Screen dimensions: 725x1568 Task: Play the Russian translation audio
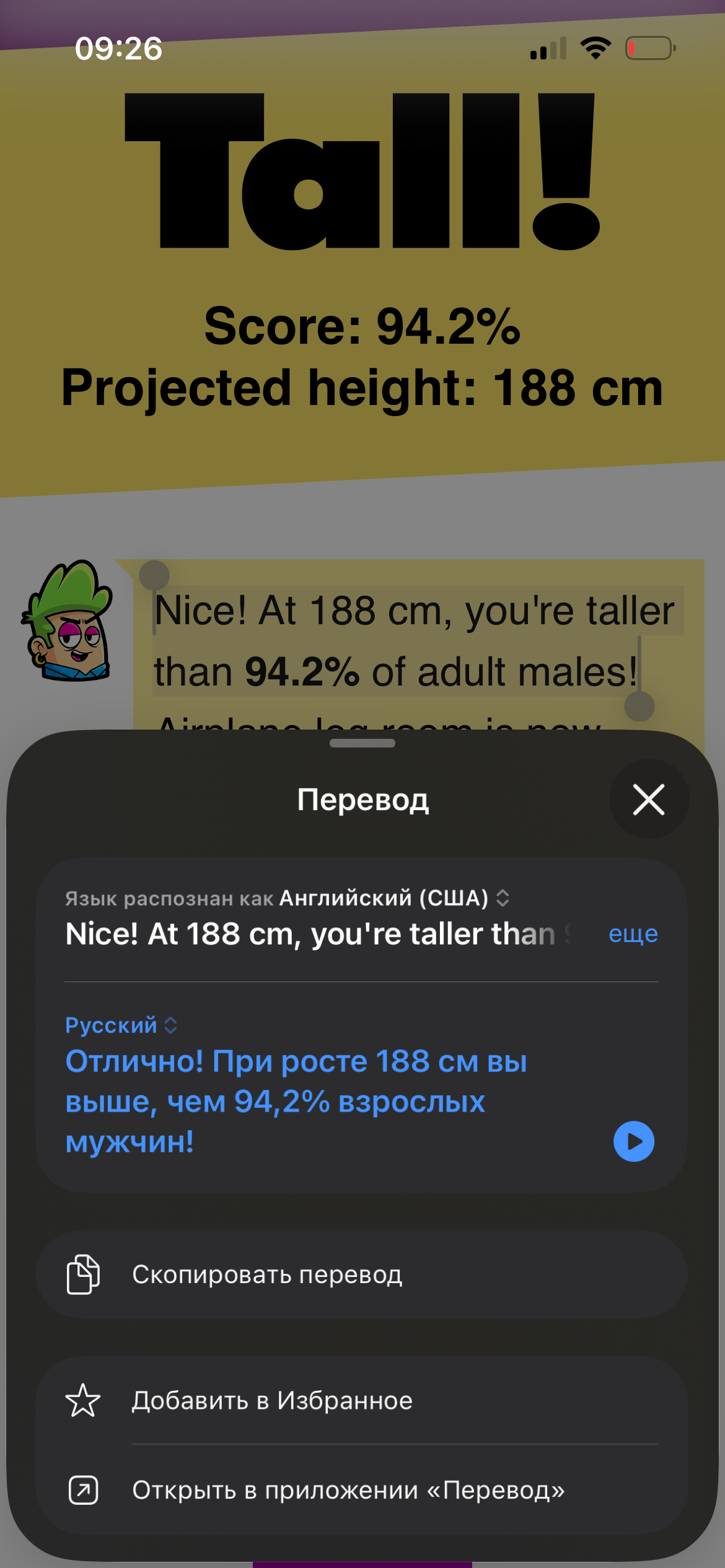pos(633,1141)
